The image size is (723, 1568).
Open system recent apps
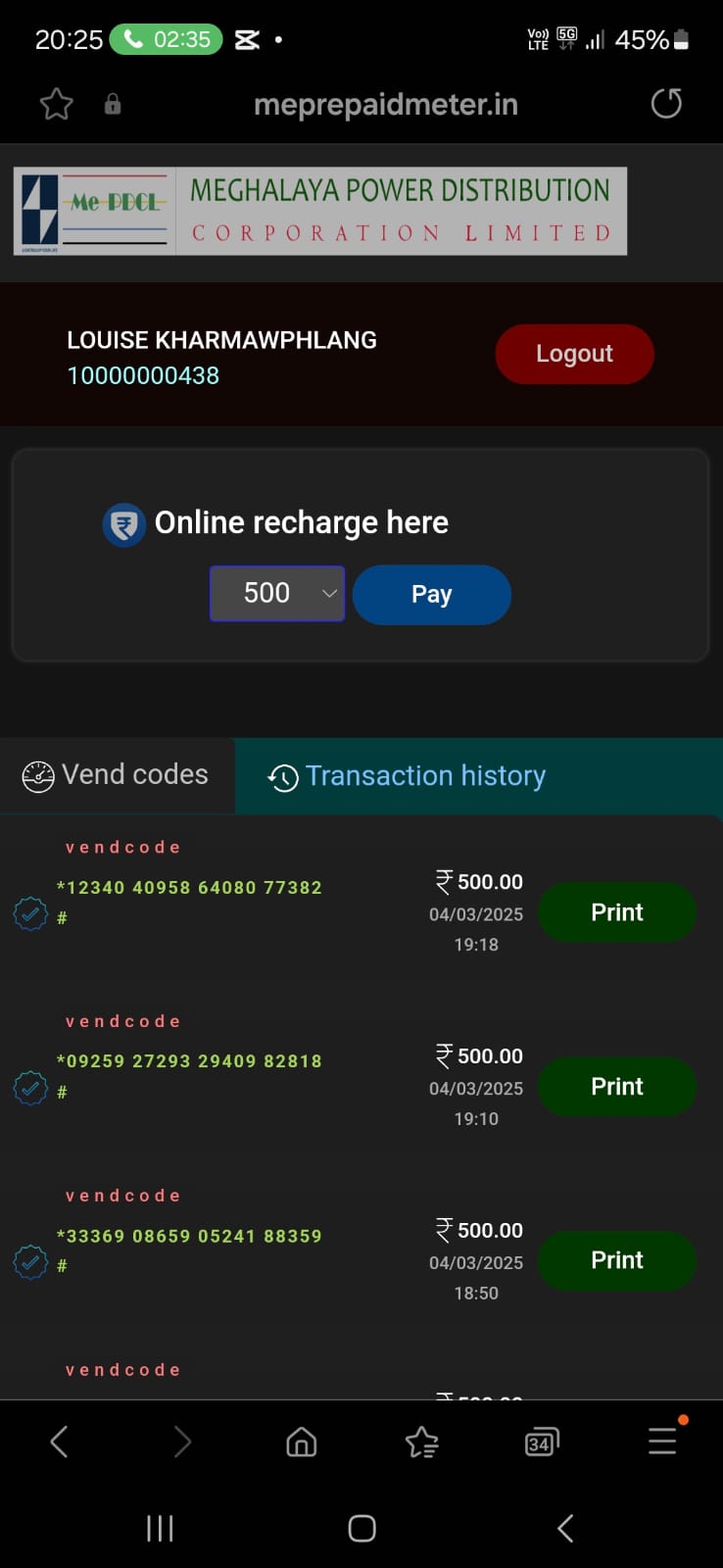click(160, 1528)
